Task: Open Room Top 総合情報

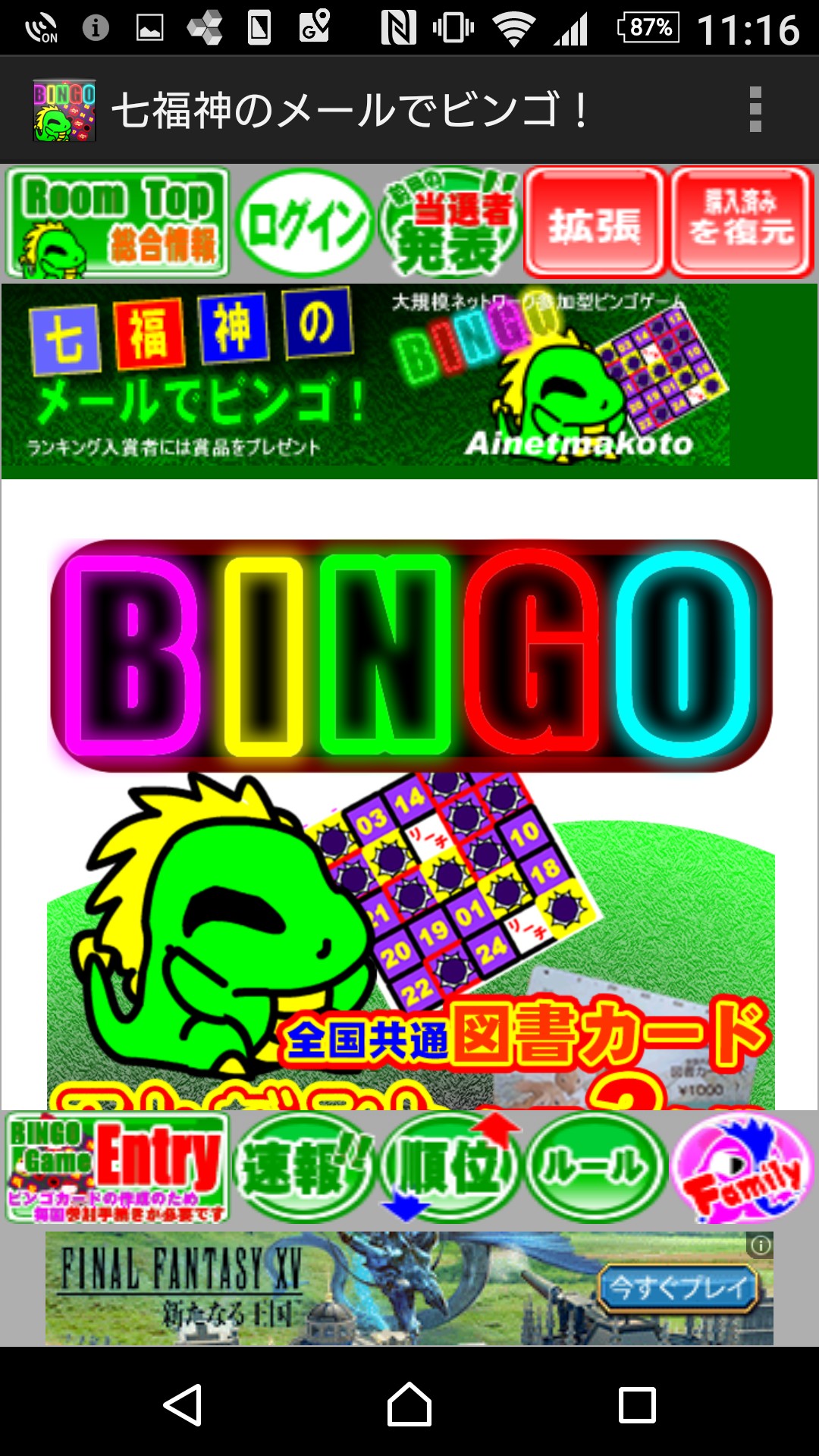Action: (118, 223)
